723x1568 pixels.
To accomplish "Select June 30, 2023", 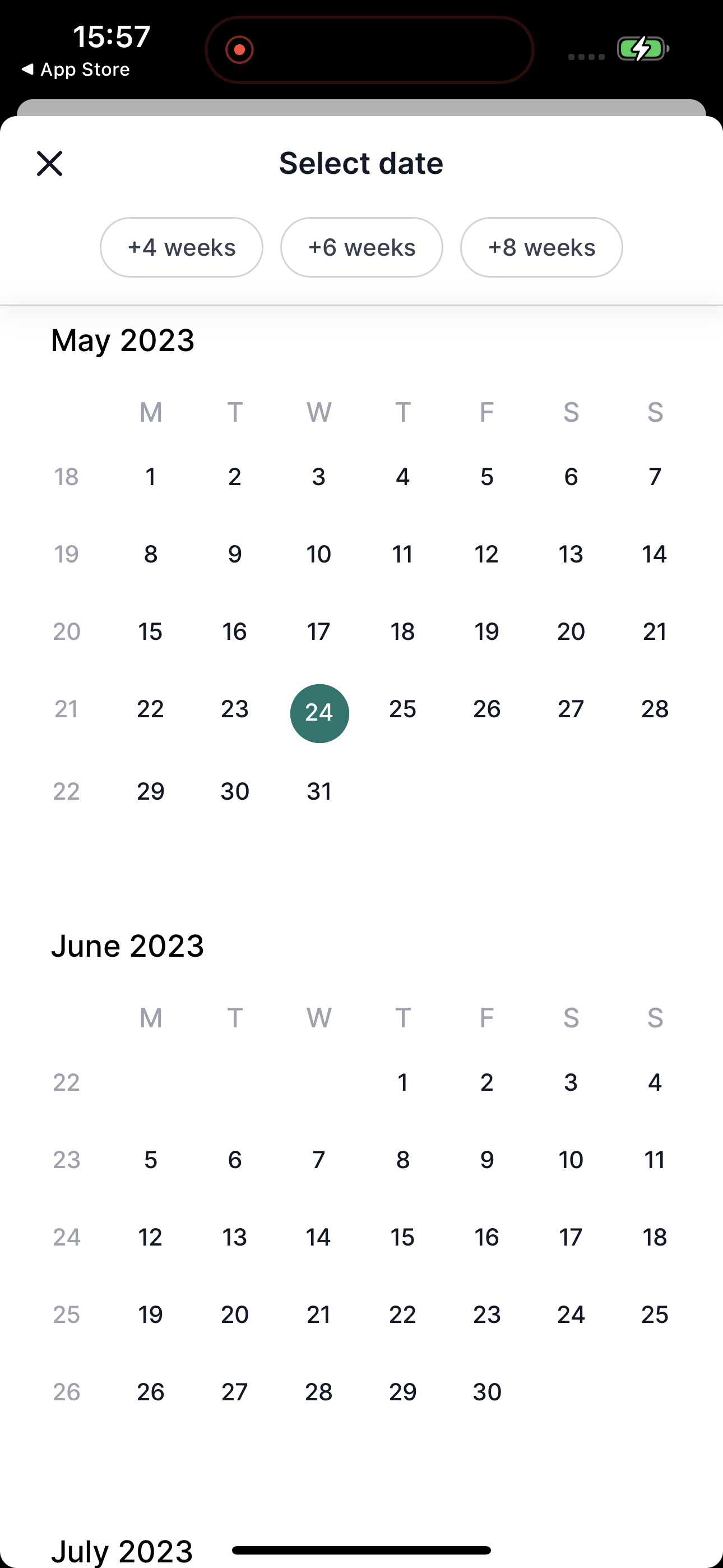I will [x=487, y=1391].
